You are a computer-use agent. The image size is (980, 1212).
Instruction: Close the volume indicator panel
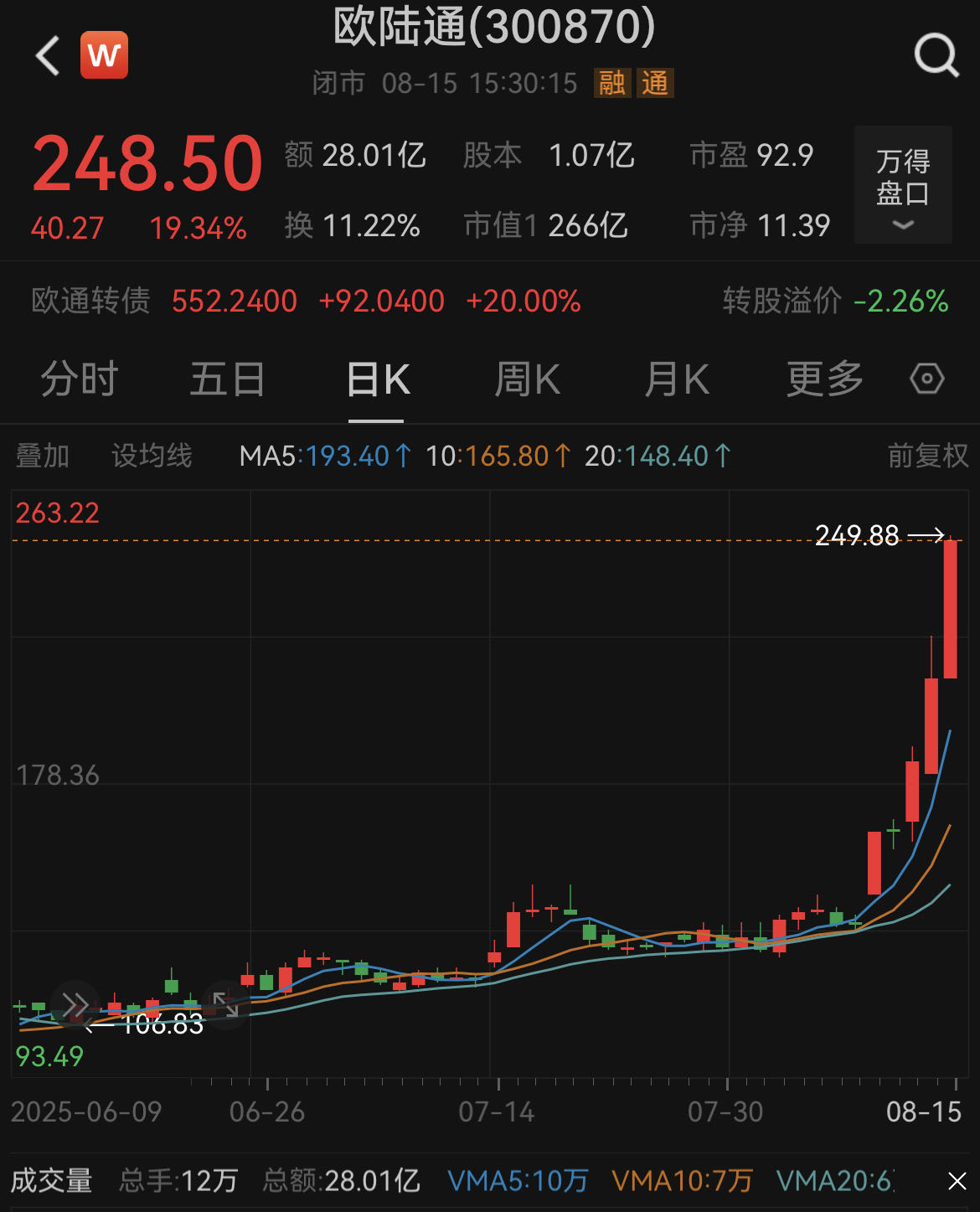pyautogui.click(x=957, y=1181)
